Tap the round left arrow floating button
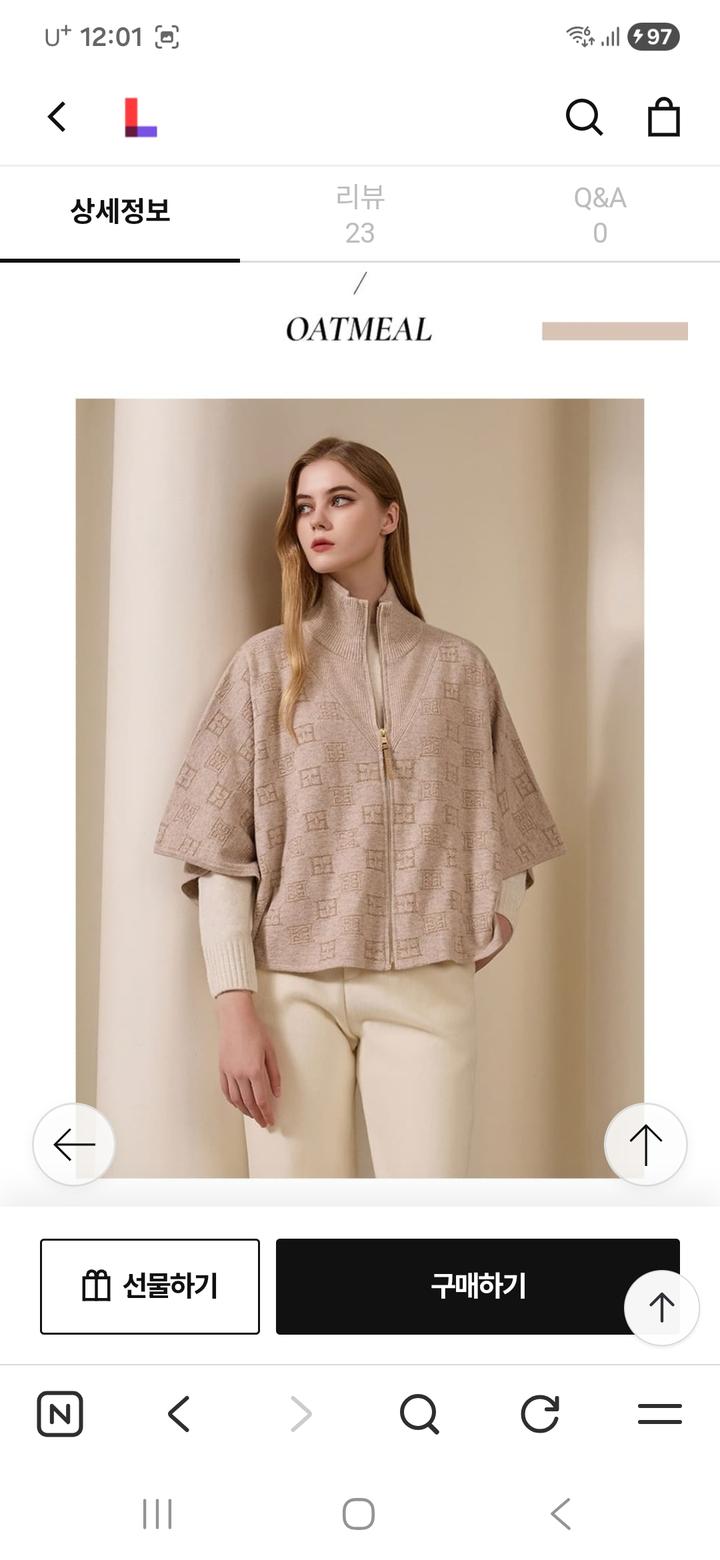The width and height of the screenshot is (720, 1560). [x=74, y=1144]
